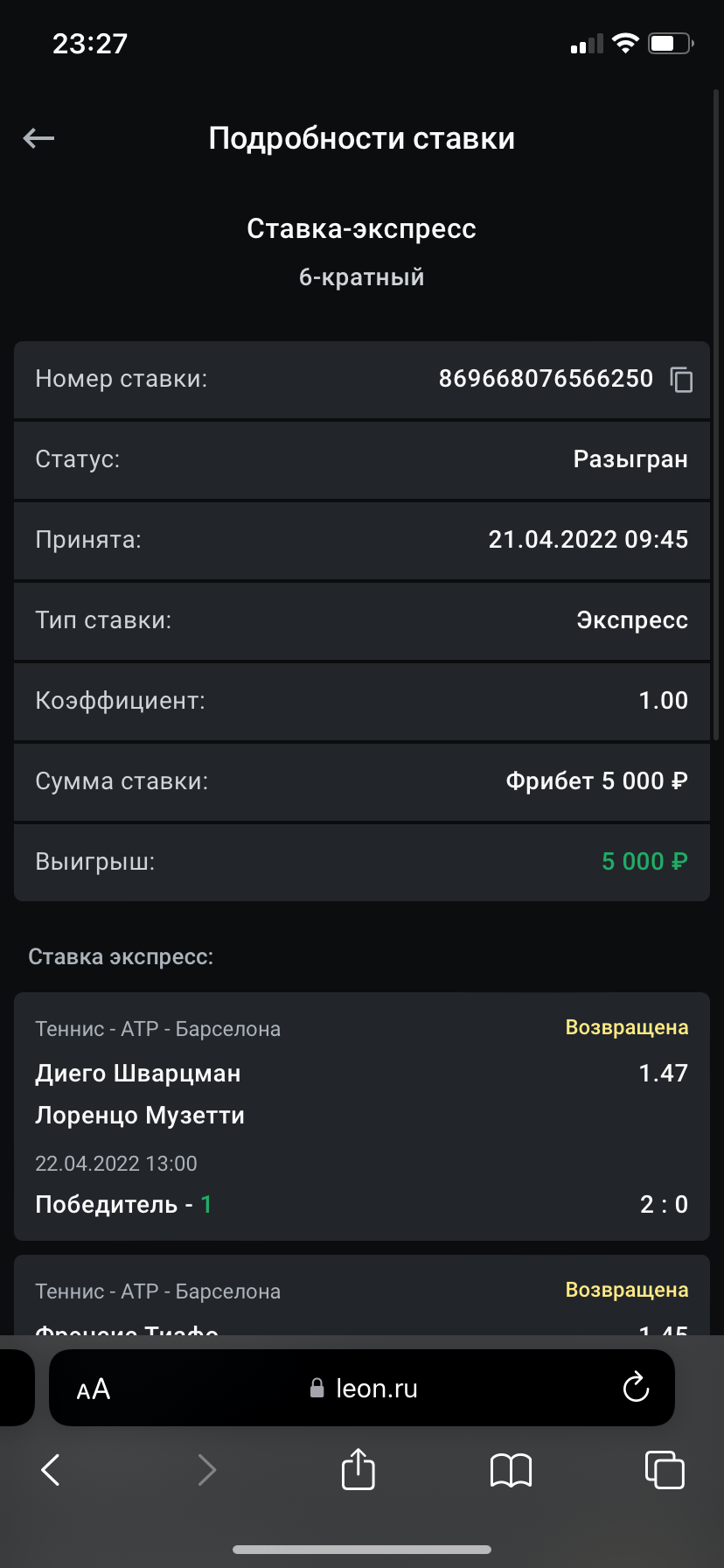Image resolution: width=724 pixels, height=1568 pixels.
Task: Tap the leon.ru address bar
Action: 362,1388
